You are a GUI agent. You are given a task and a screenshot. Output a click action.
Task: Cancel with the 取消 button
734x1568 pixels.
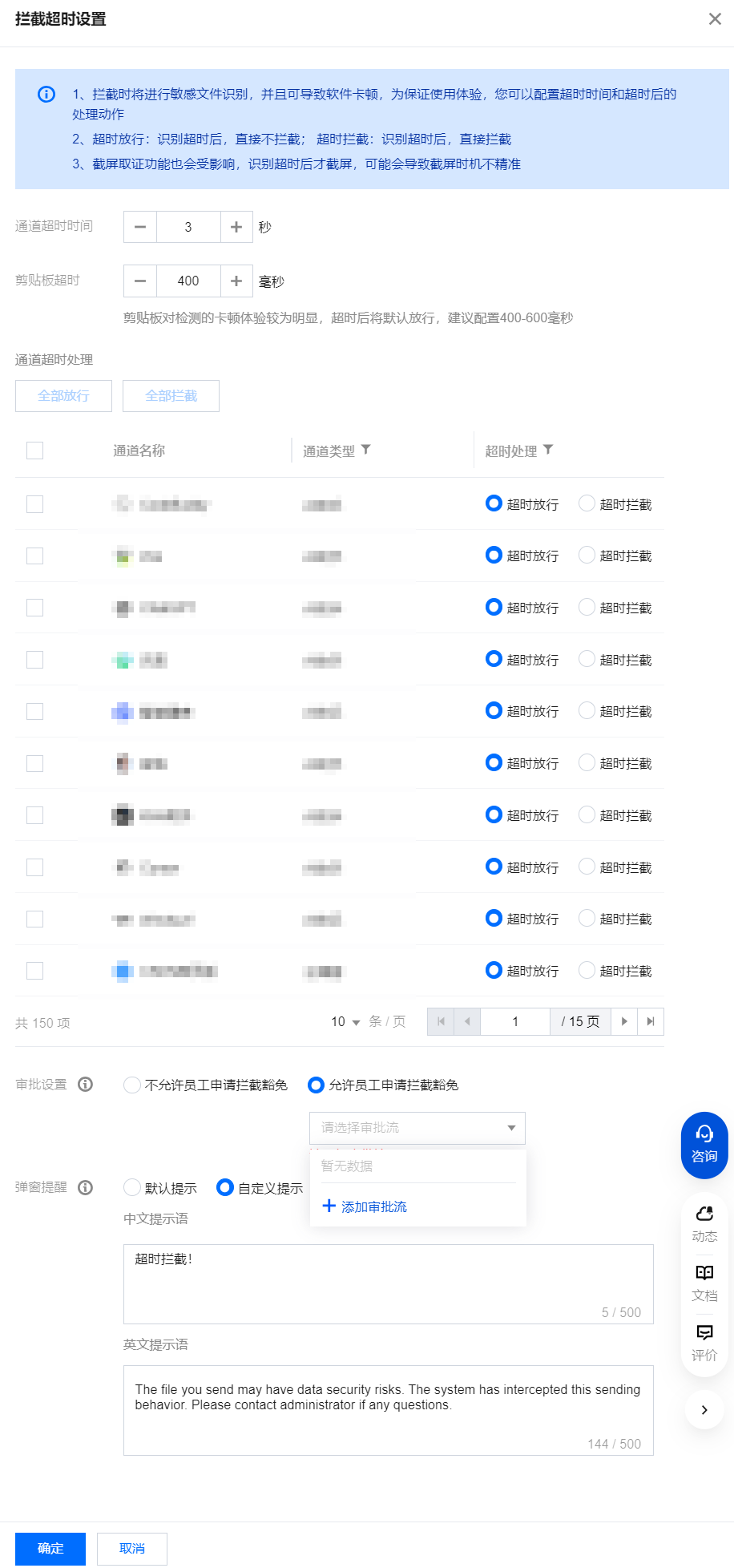(x=132, y=1549)
